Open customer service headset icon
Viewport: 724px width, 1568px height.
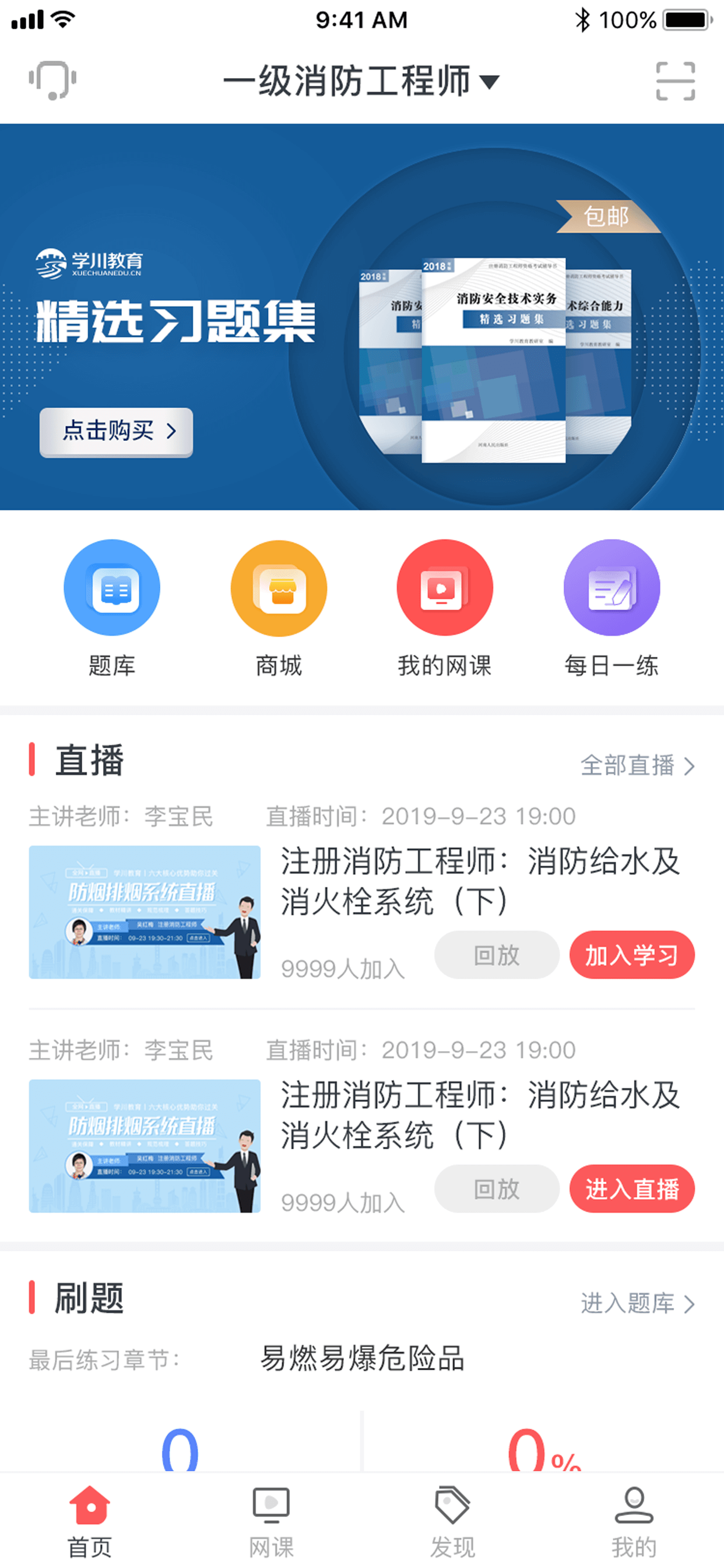click(51, 80)
